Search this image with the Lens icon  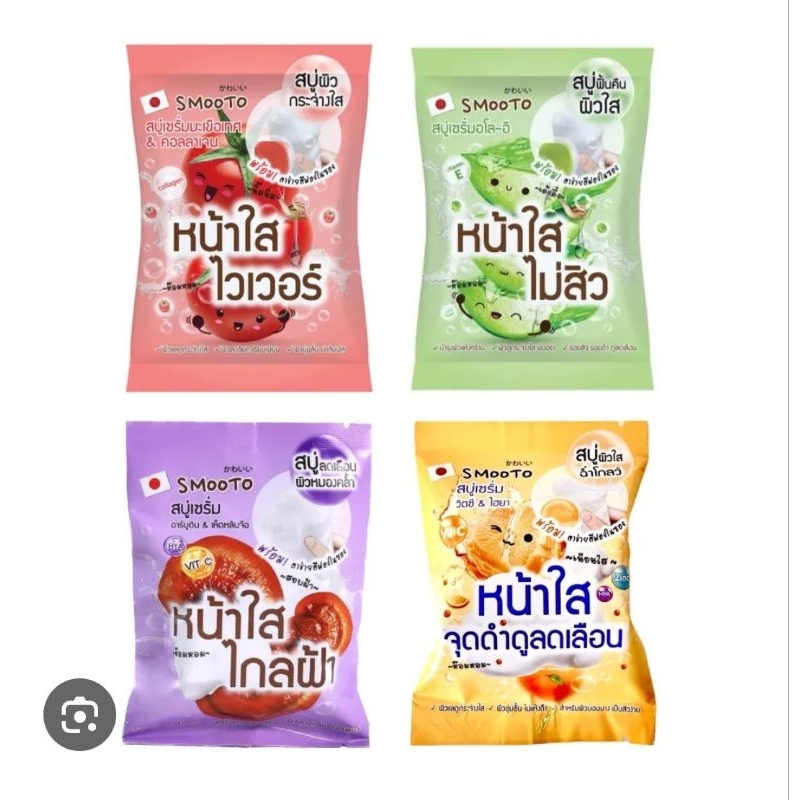tap(80, 714)
